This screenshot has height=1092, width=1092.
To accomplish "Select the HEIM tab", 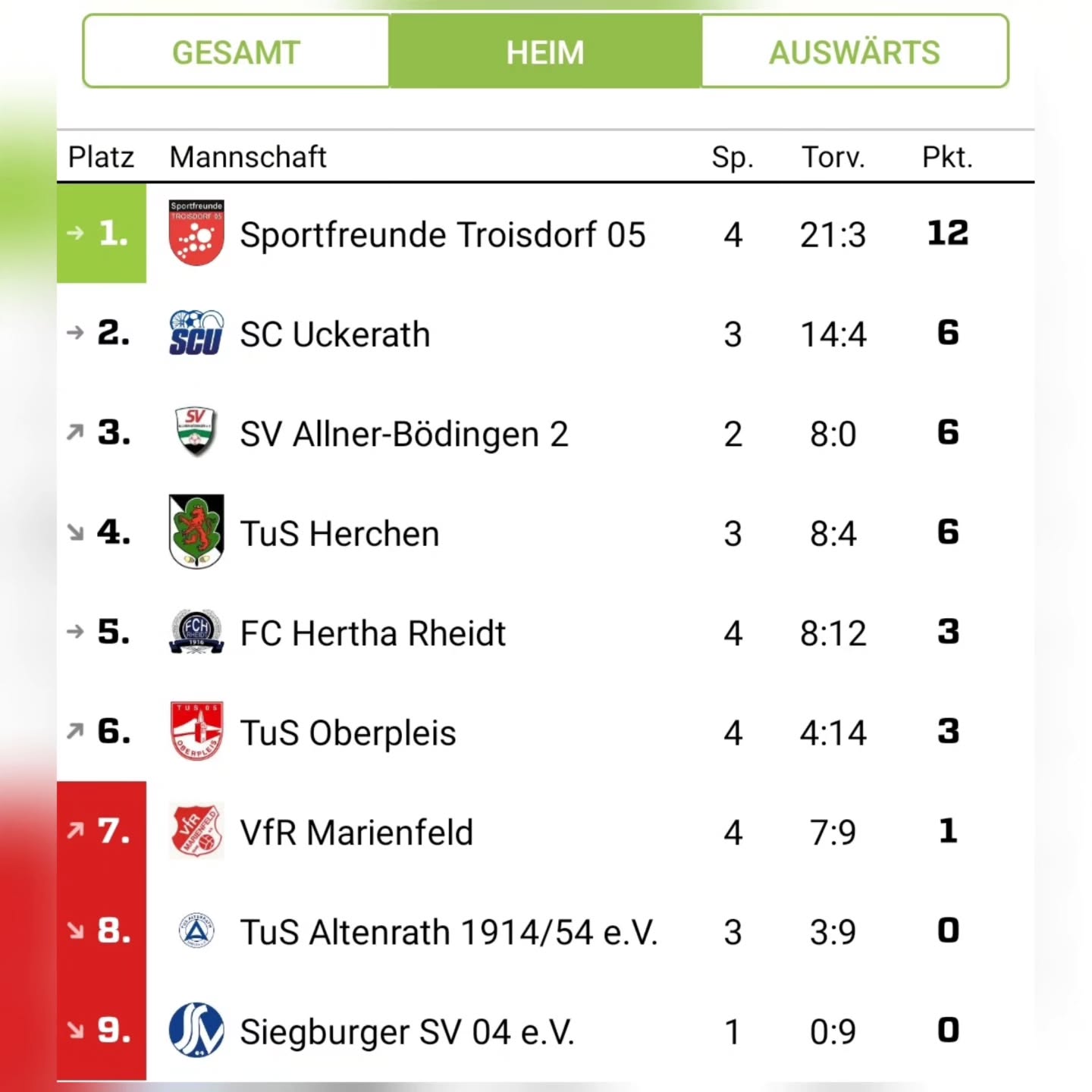I will tap(545, 52).
